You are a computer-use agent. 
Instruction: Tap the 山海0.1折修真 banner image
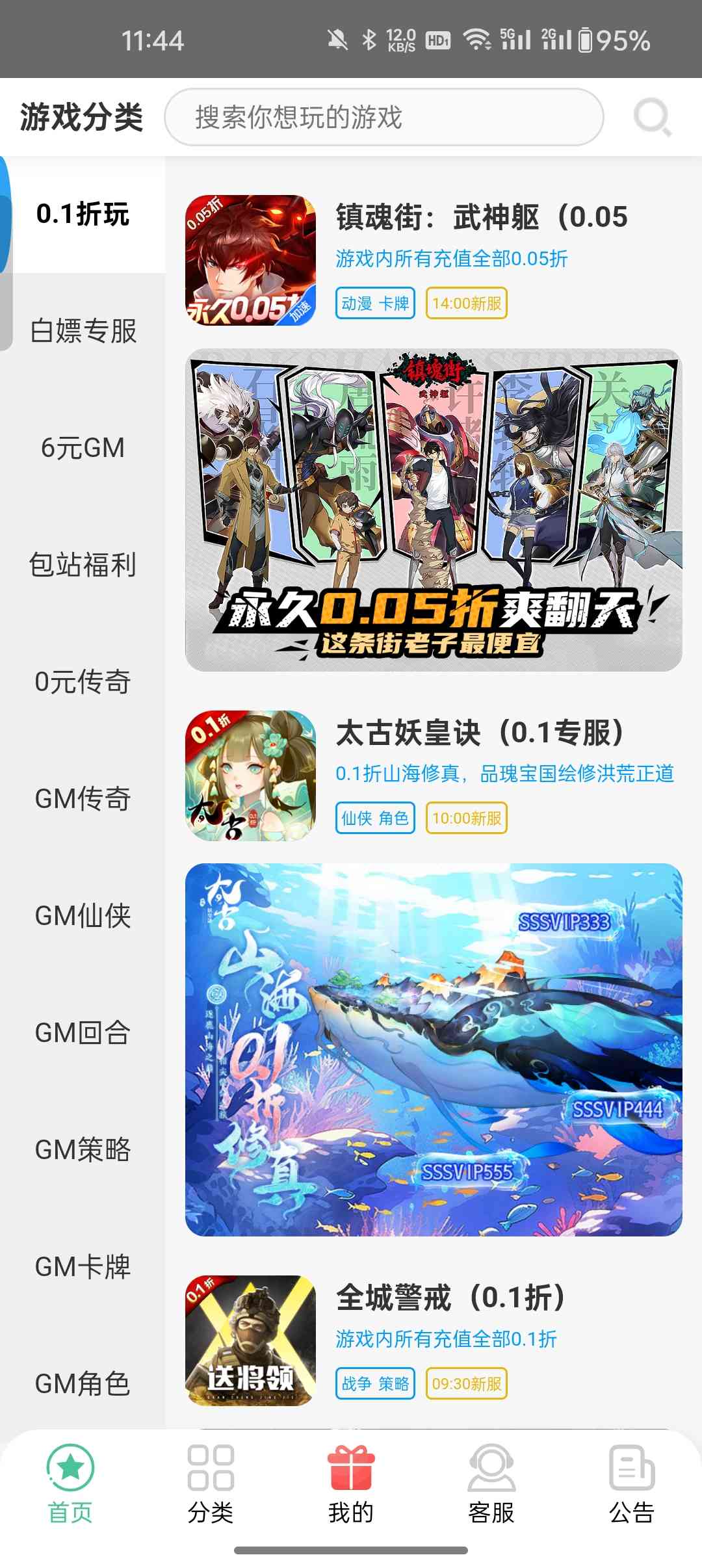pyautogui.click(x=434, y=1050)
